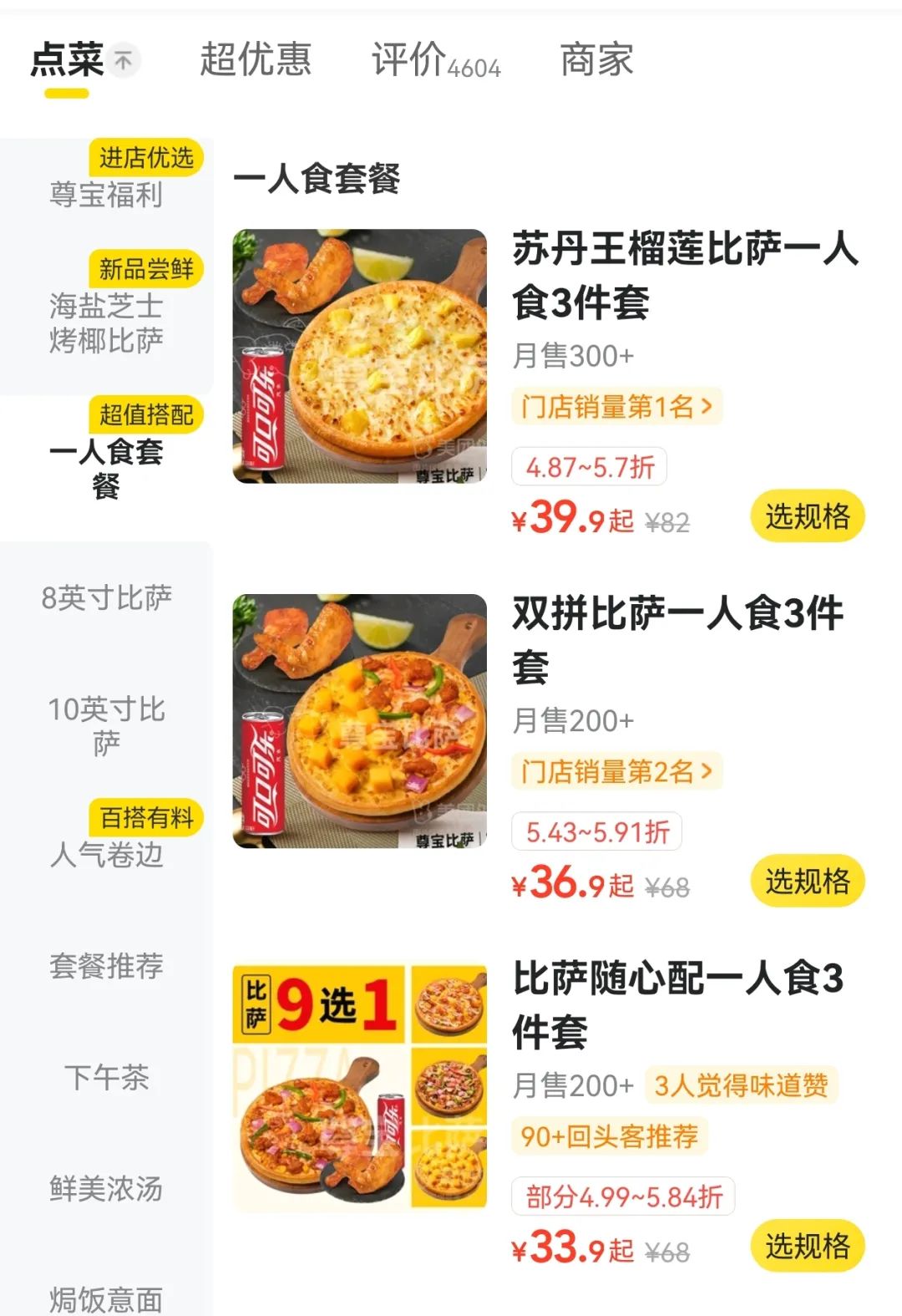Open the 门店销量第2名 ranking link

[616, 771]
